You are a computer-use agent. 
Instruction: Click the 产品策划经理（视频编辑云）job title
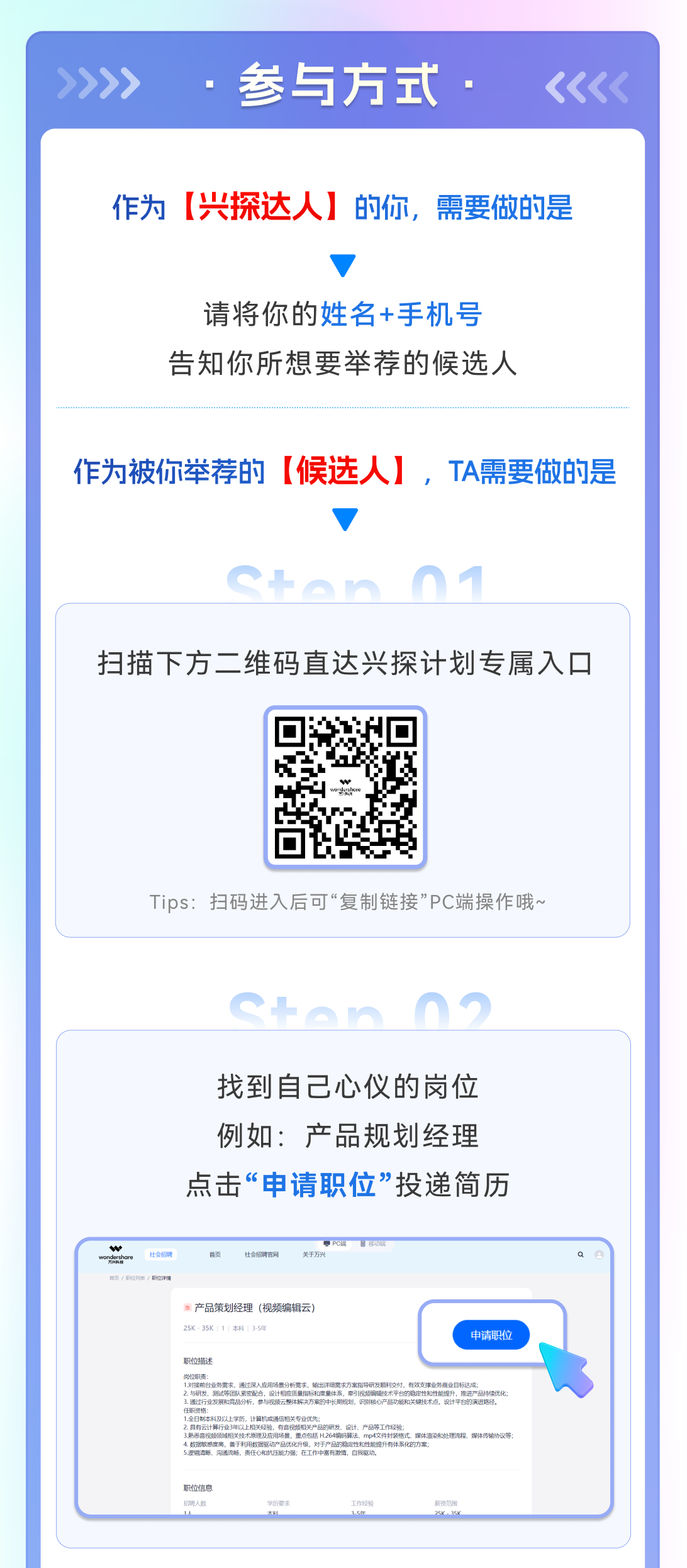click(255, 1307)
